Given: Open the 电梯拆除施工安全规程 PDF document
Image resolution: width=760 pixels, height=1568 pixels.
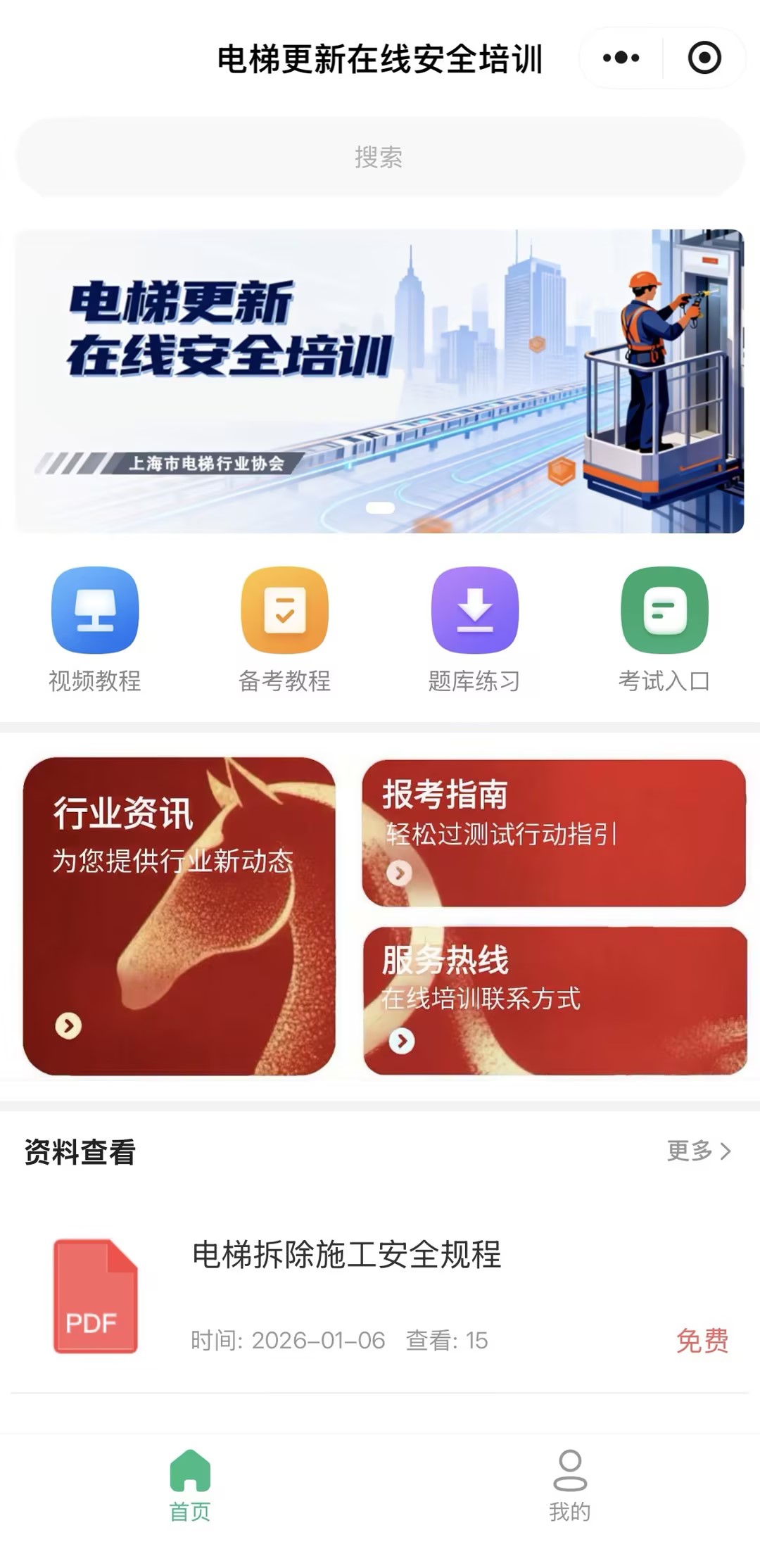Looking at the screenshot, I should point(346,1255).
